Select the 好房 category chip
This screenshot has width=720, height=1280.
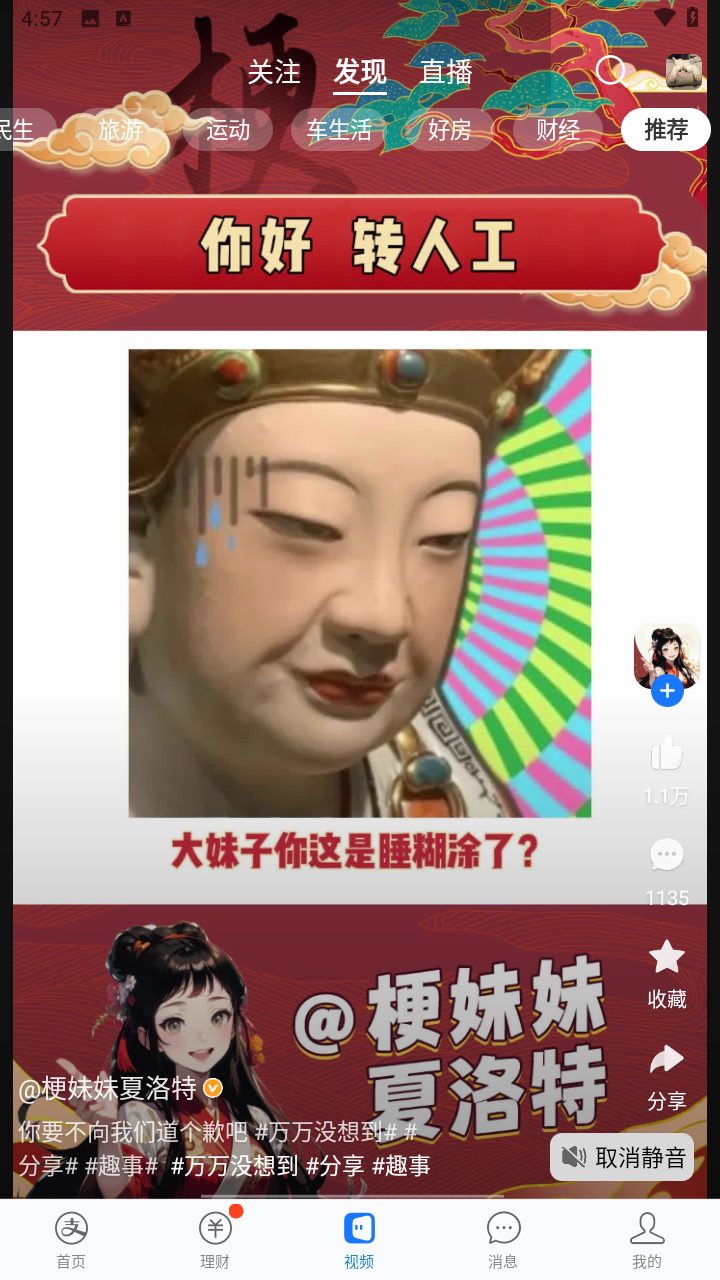tap(449, 129)
